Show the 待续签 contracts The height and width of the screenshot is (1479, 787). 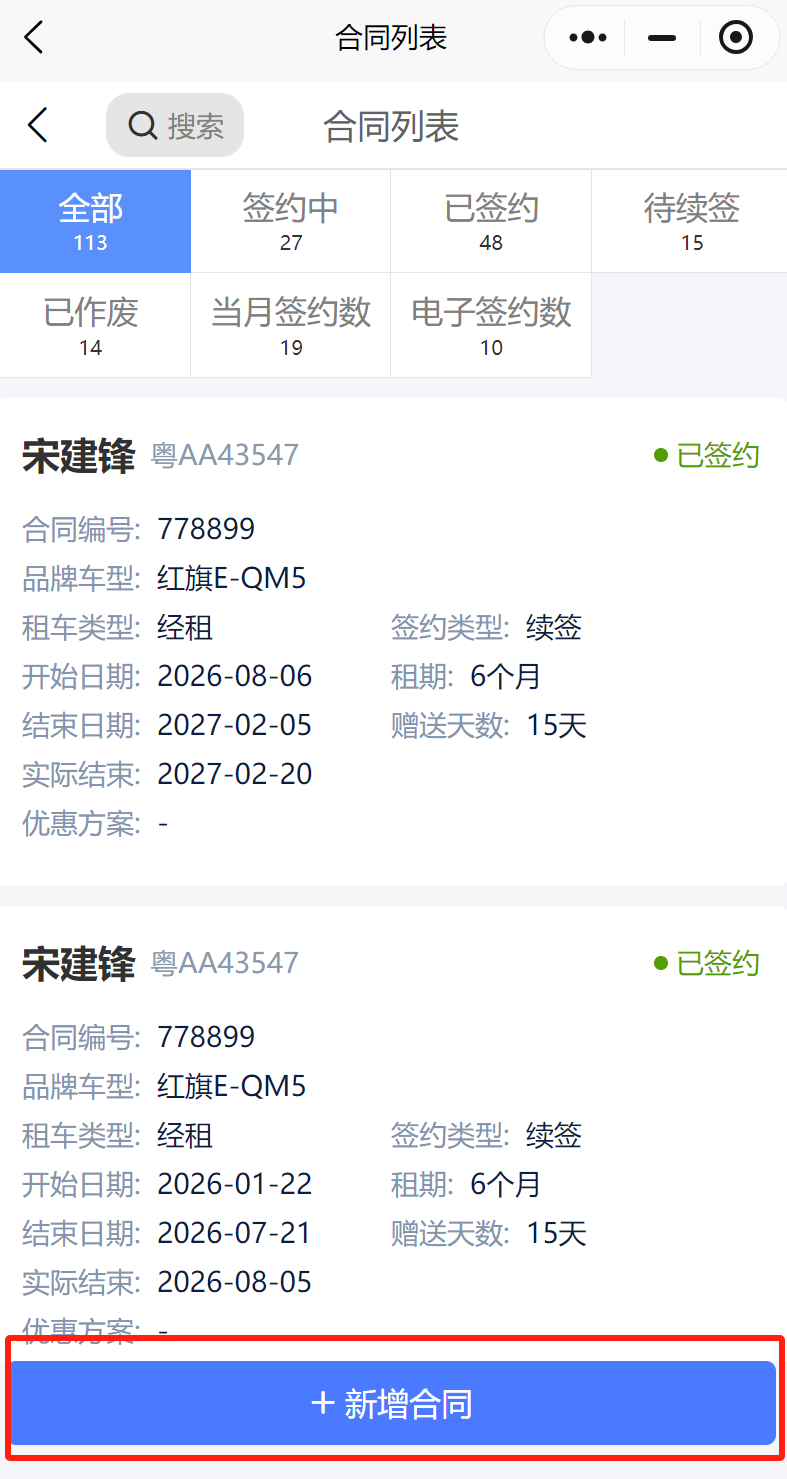tap(691, 221)
